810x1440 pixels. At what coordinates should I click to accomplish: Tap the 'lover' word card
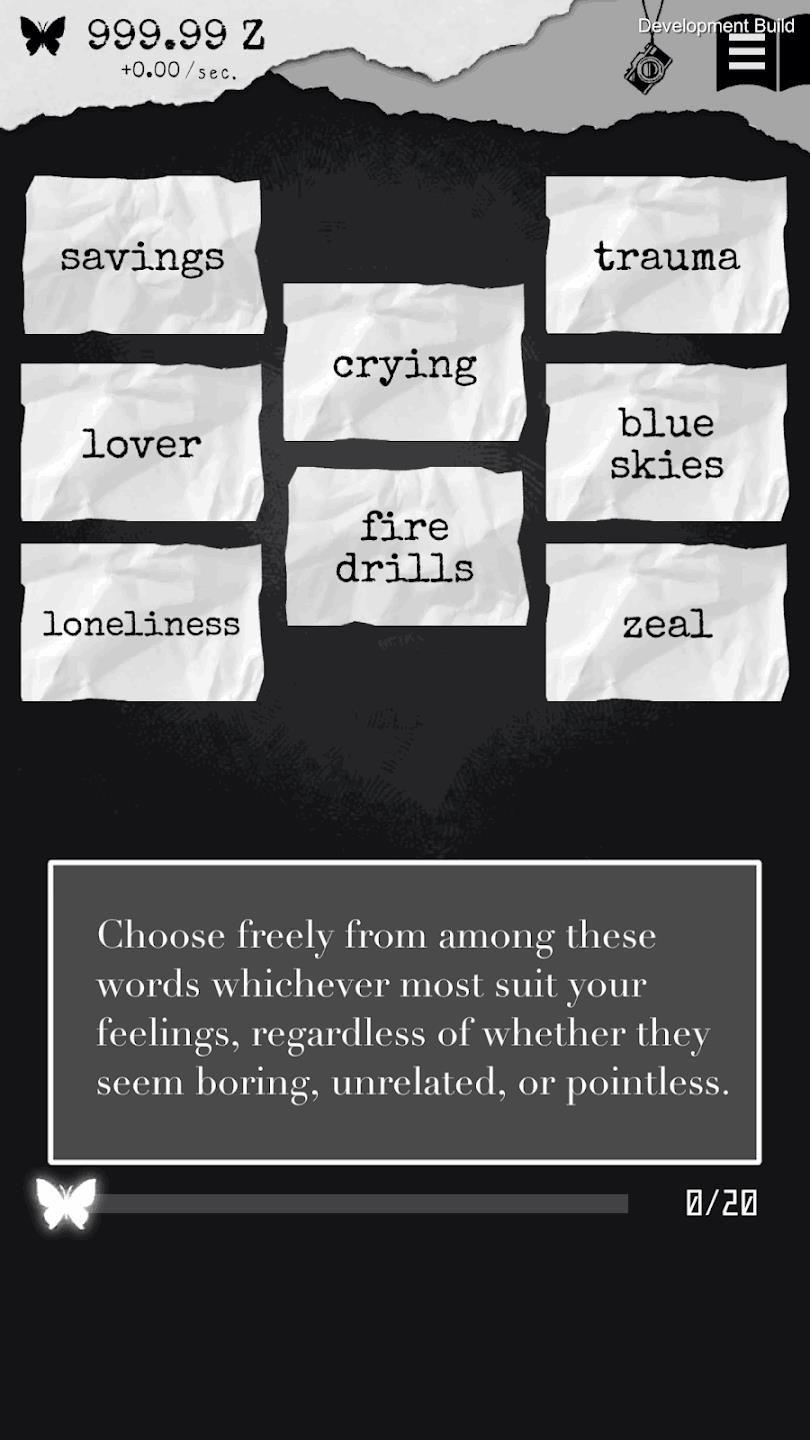click(x=142, y=443)
